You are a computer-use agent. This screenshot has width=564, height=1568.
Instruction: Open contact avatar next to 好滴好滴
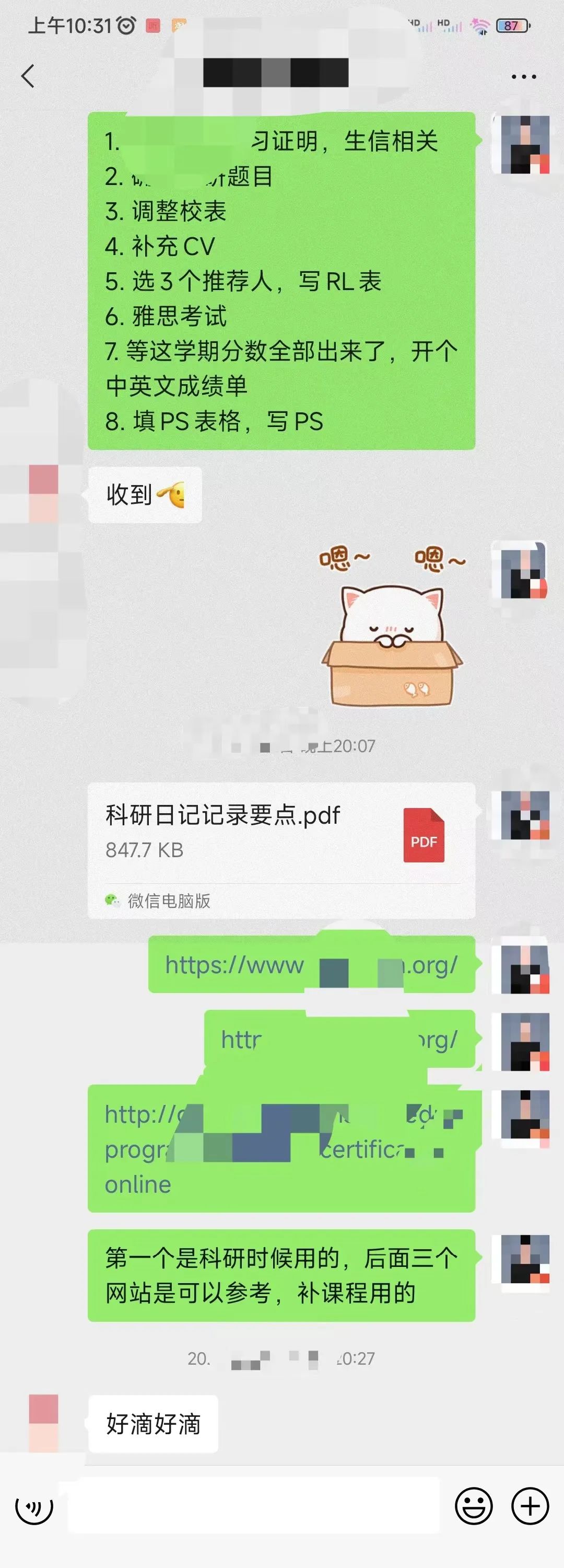point(44,1423)
